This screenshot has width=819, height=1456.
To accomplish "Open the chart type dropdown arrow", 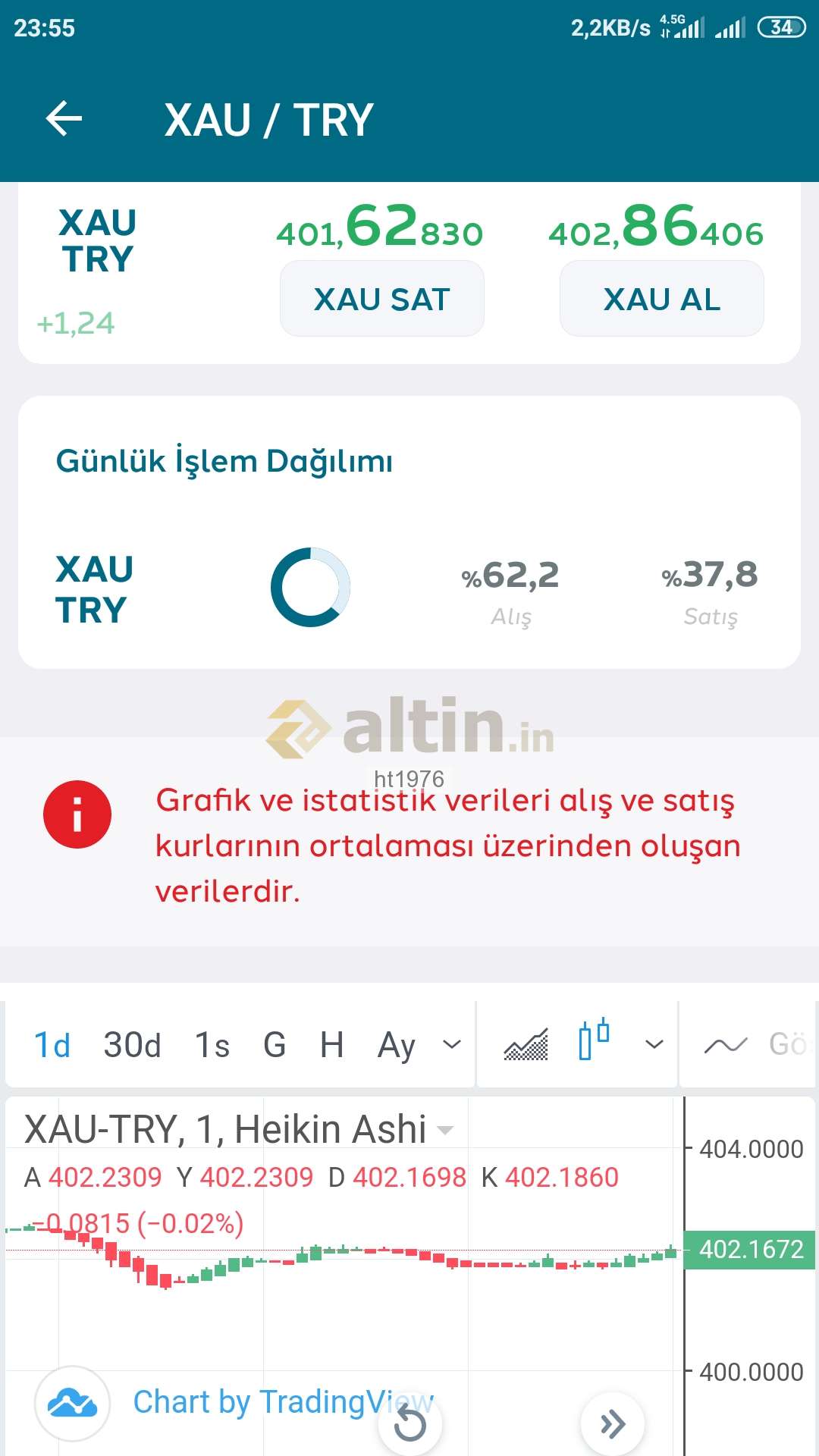I will click(x=654, y=1045).
